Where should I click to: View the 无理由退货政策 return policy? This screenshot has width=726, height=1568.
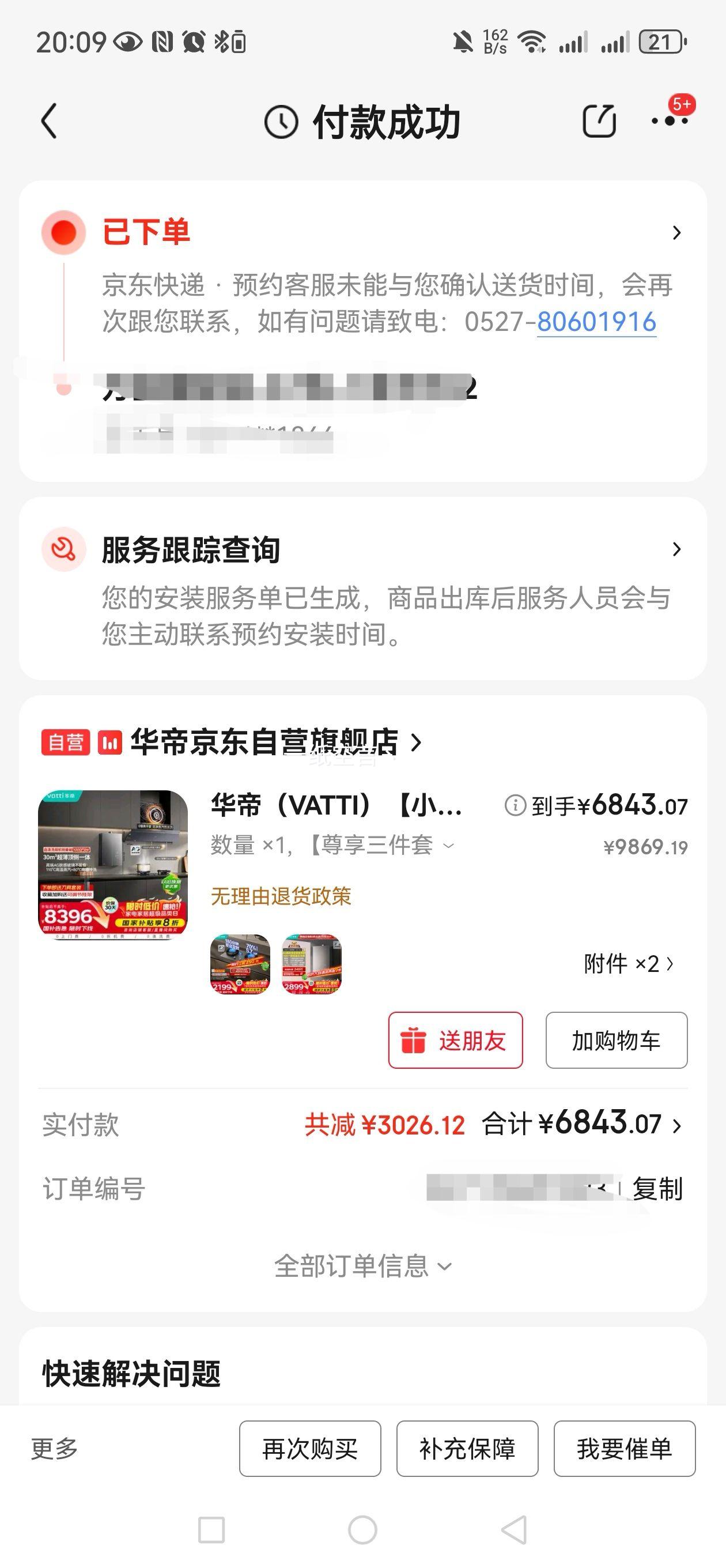281,896
